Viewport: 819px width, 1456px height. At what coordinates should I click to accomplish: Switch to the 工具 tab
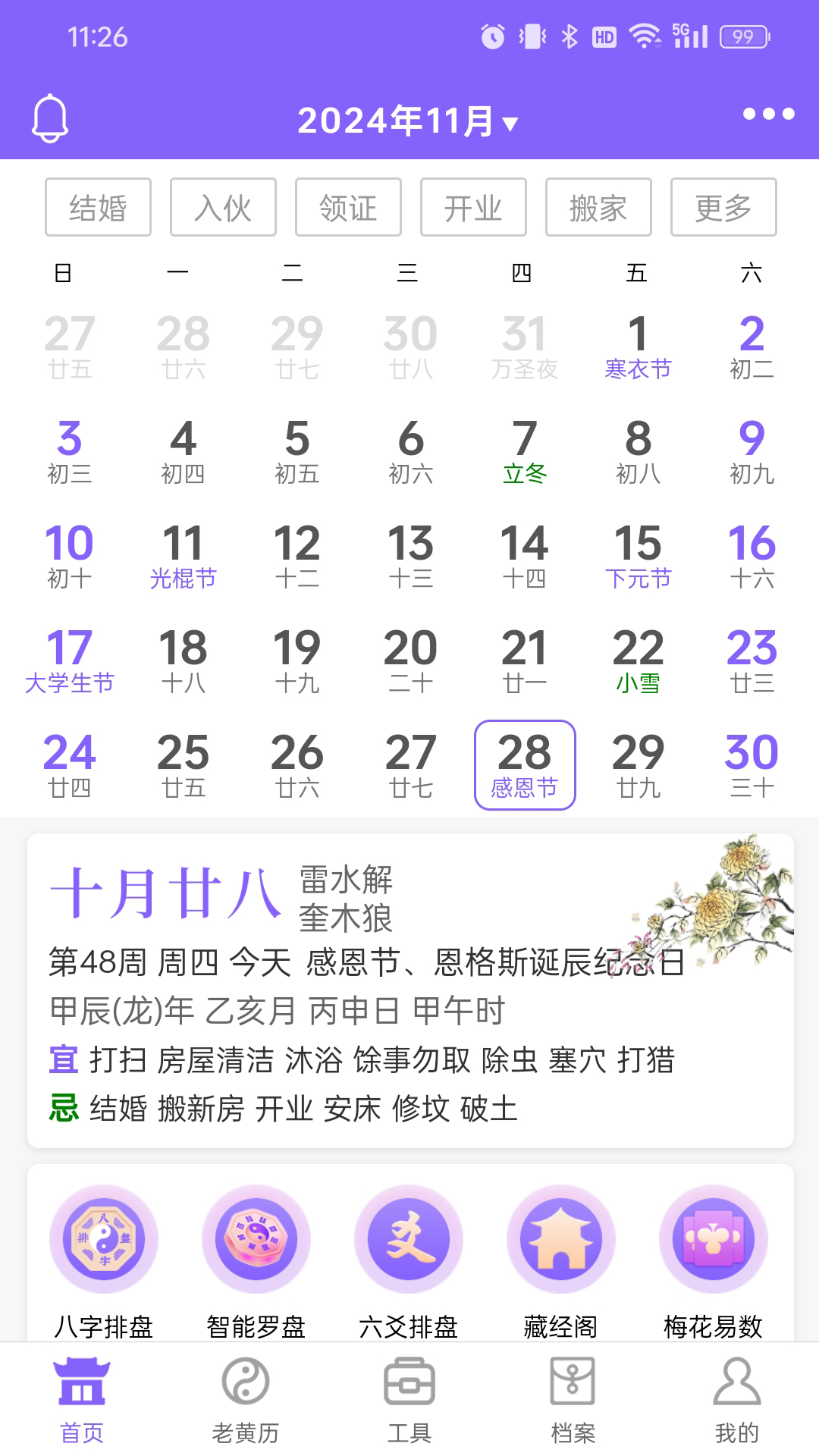coord(409,1400)
